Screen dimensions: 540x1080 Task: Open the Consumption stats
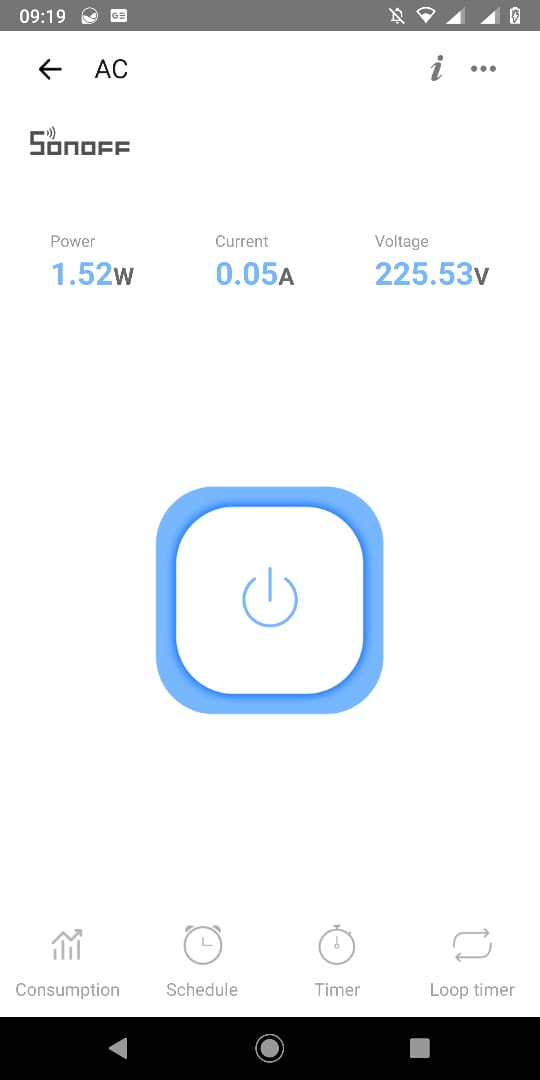(x=68, y=963)
